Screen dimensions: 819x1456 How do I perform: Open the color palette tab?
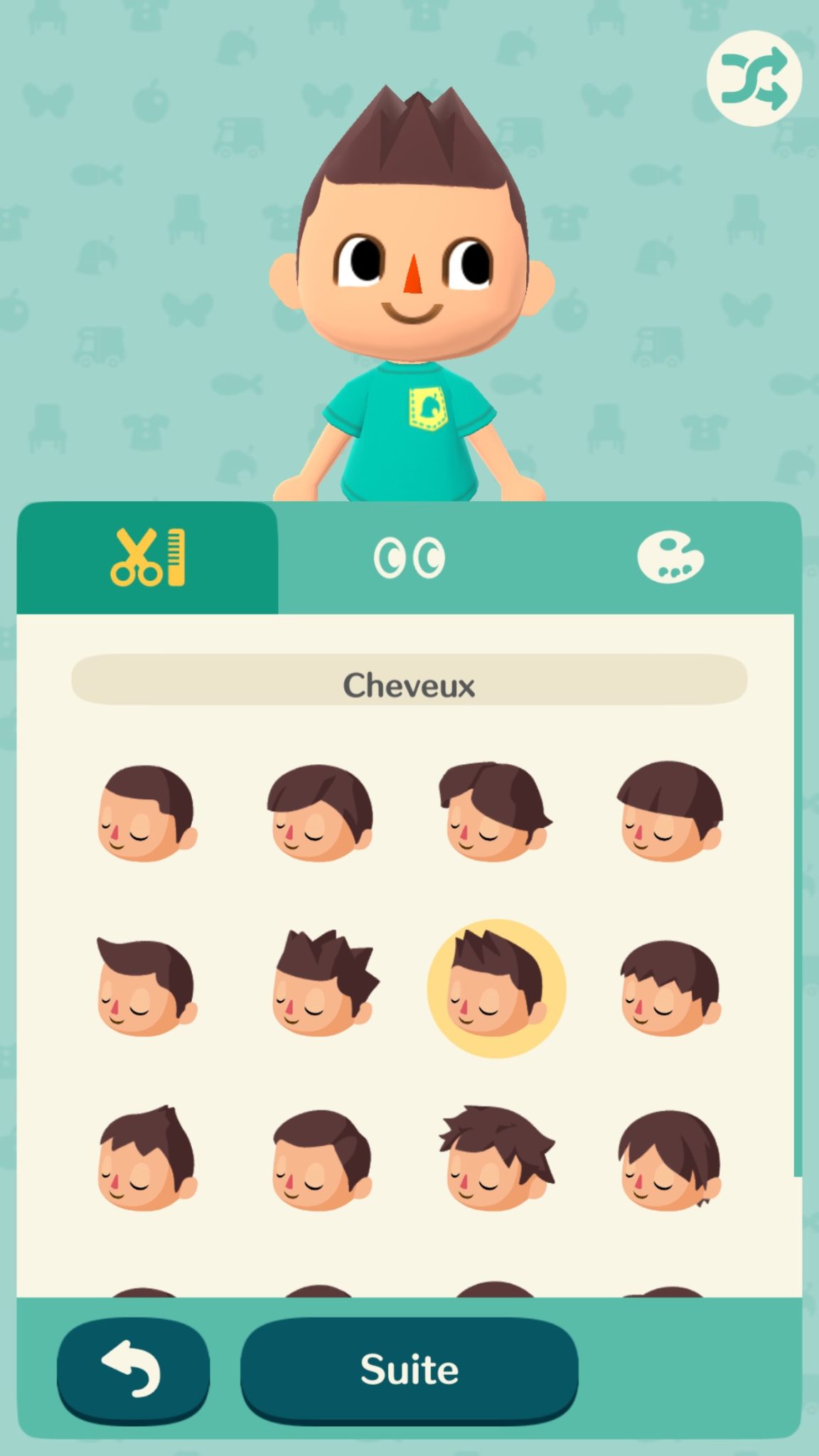pyautogui.click(x=670, y=559)
